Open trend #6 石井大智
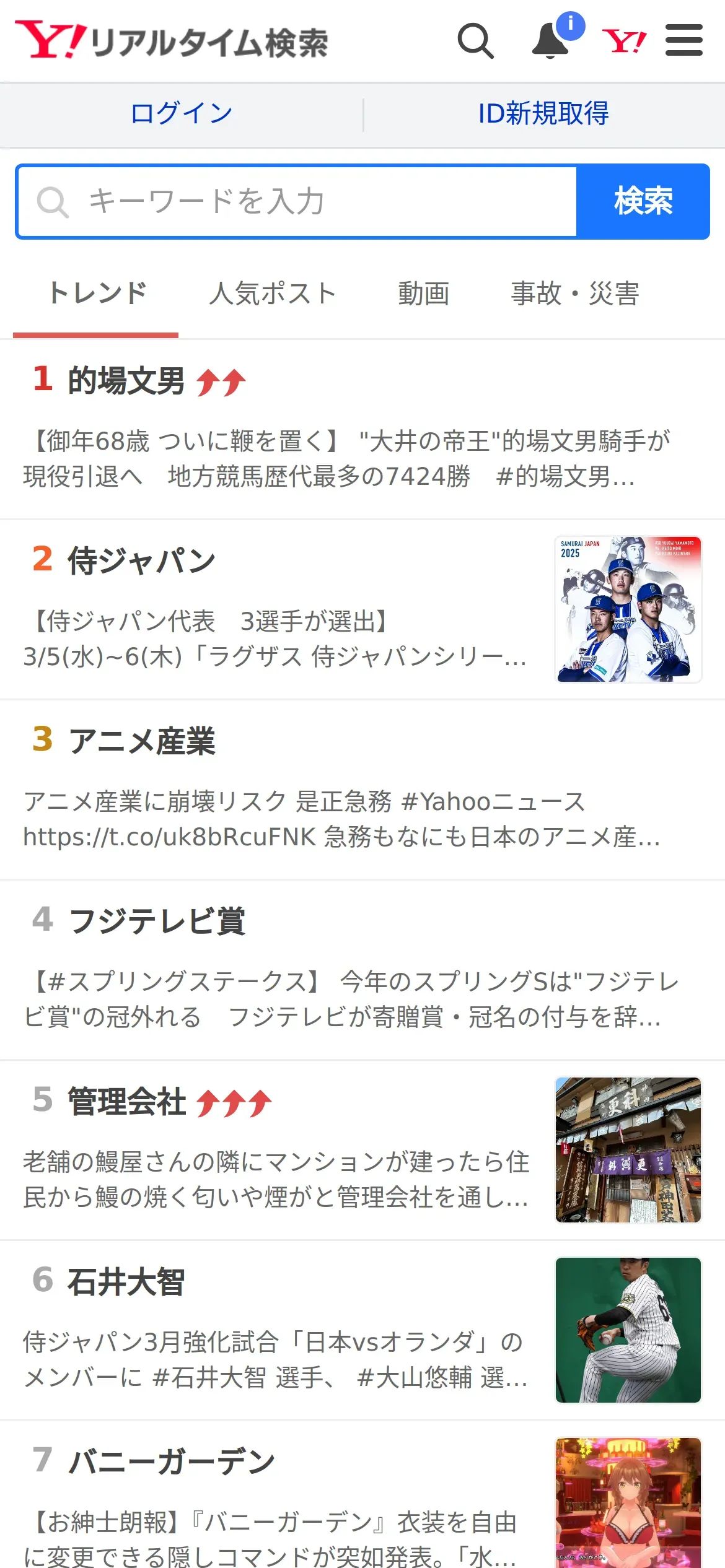This screenshot has width=725, height=1568. pyautogui.click(x=362, y=1331)
